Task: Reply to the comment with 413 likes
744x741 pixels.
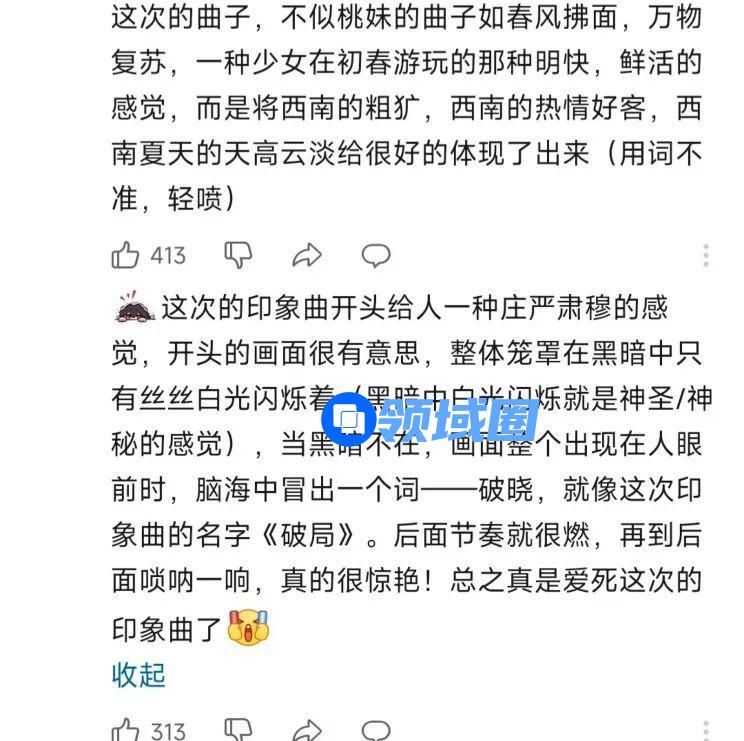Action: [x=375, y=256]
